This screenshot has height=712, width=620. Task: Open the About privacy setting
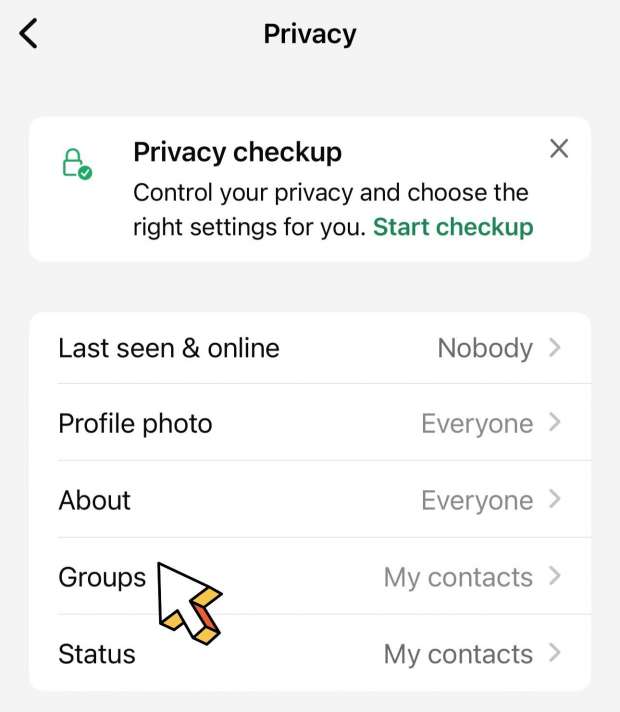tap(310, 500)
